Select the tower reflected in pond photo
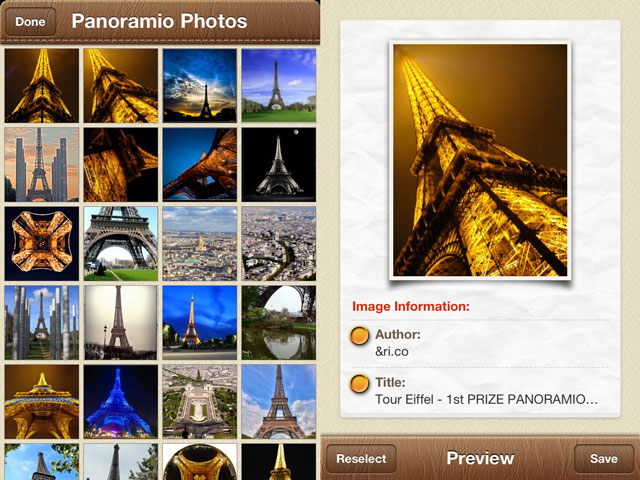Screen dimensions: 640x480 click(278, 322)
